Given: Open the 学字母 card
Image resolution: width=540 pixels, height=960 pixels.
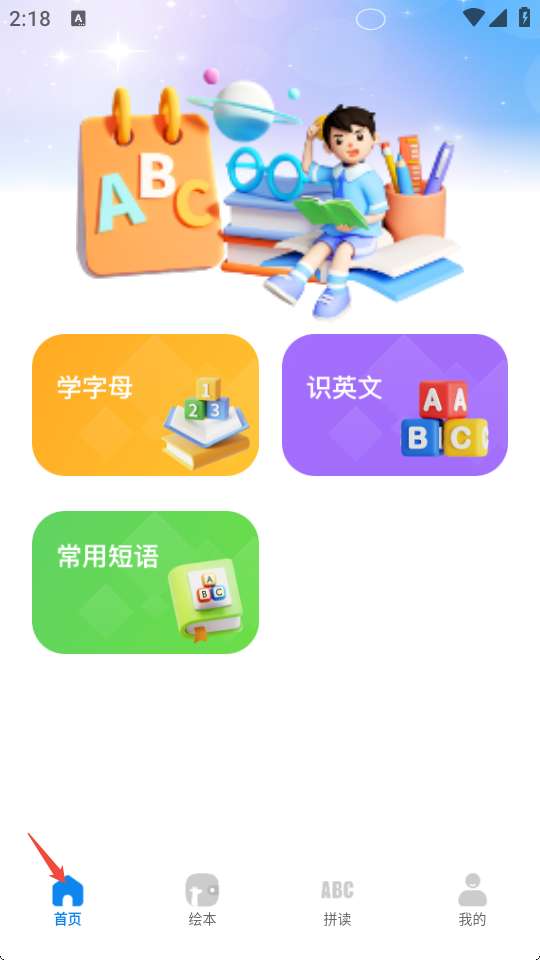Looking at the screenshot, I should pyautogui.click(x=145, y=405).
